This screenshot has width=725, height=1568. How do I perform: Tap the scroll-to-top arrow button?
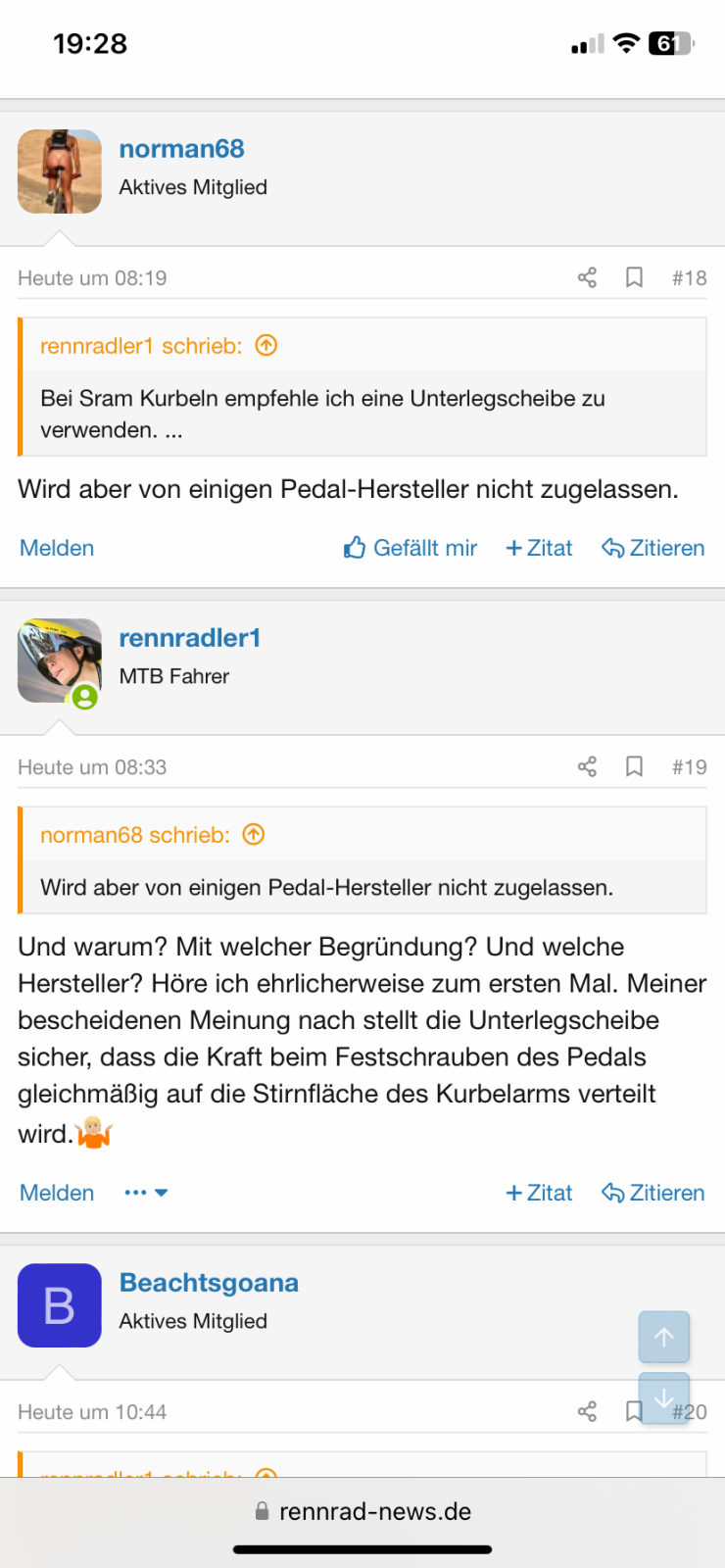point(663,1337)
